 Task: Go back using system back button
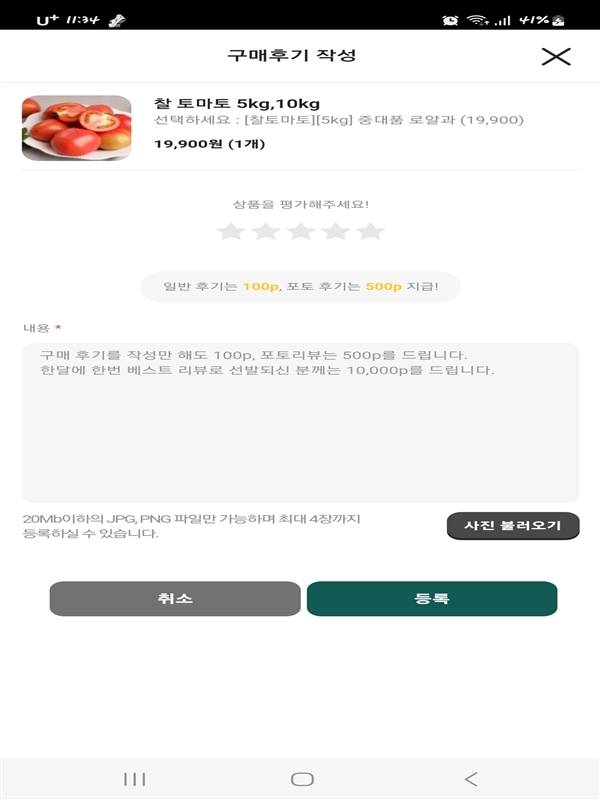[471, 779]
